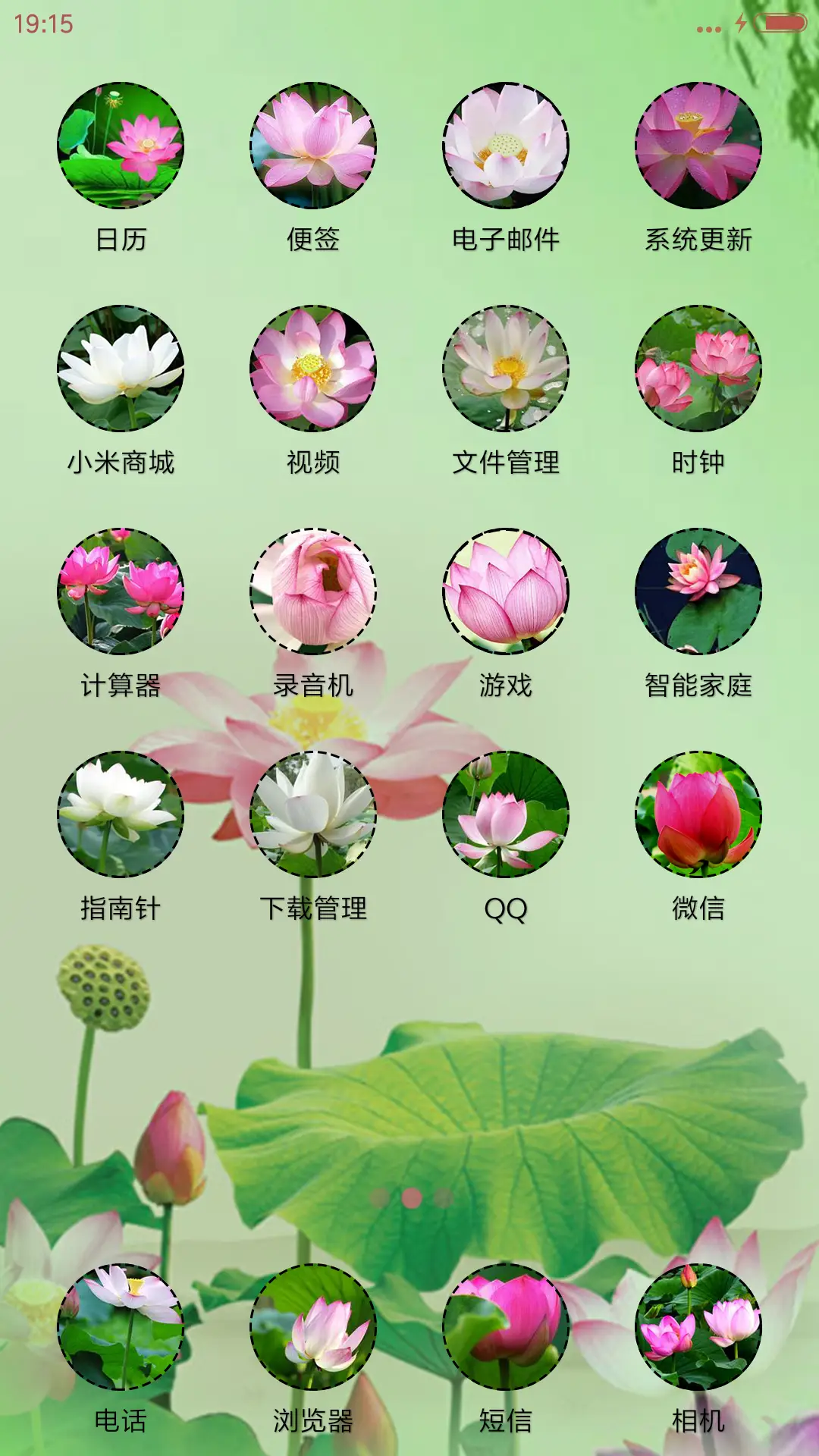Open the Clock (时钟) app
819x1456 pixels.
698,372
